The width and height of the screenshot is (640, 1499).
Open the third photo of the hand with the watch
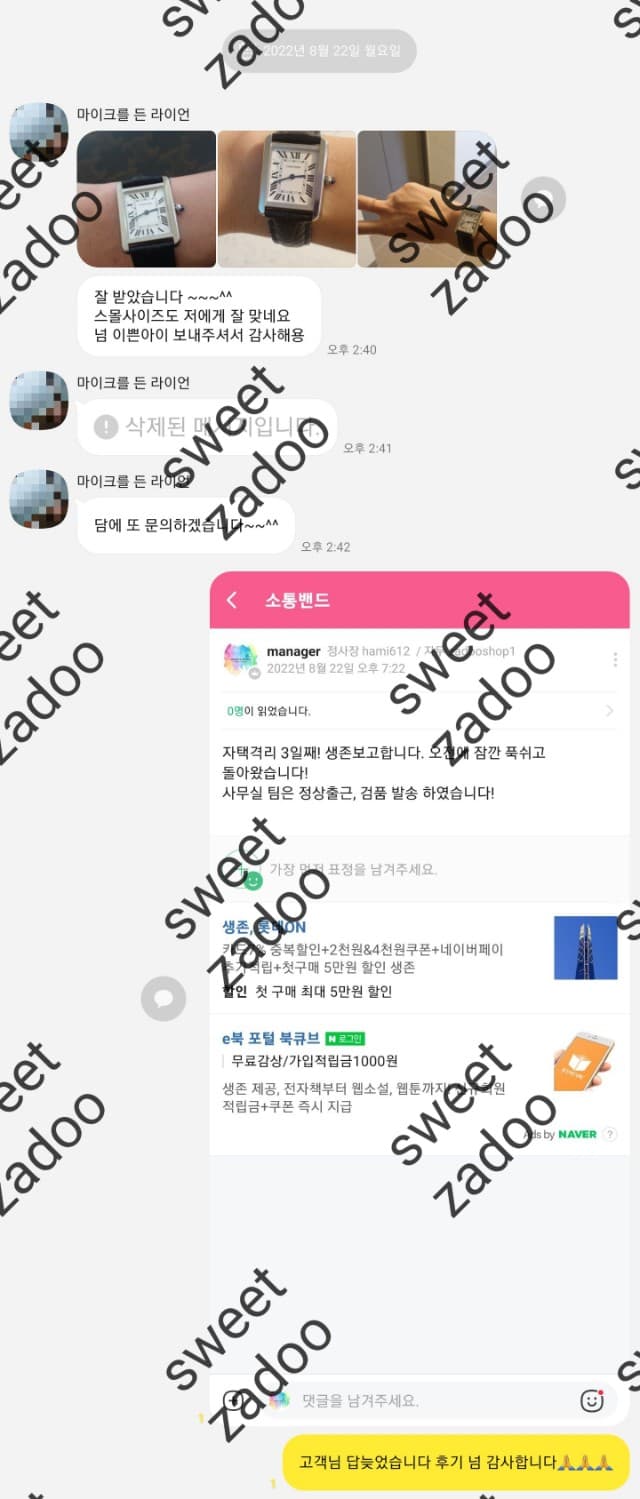point(426,199)
